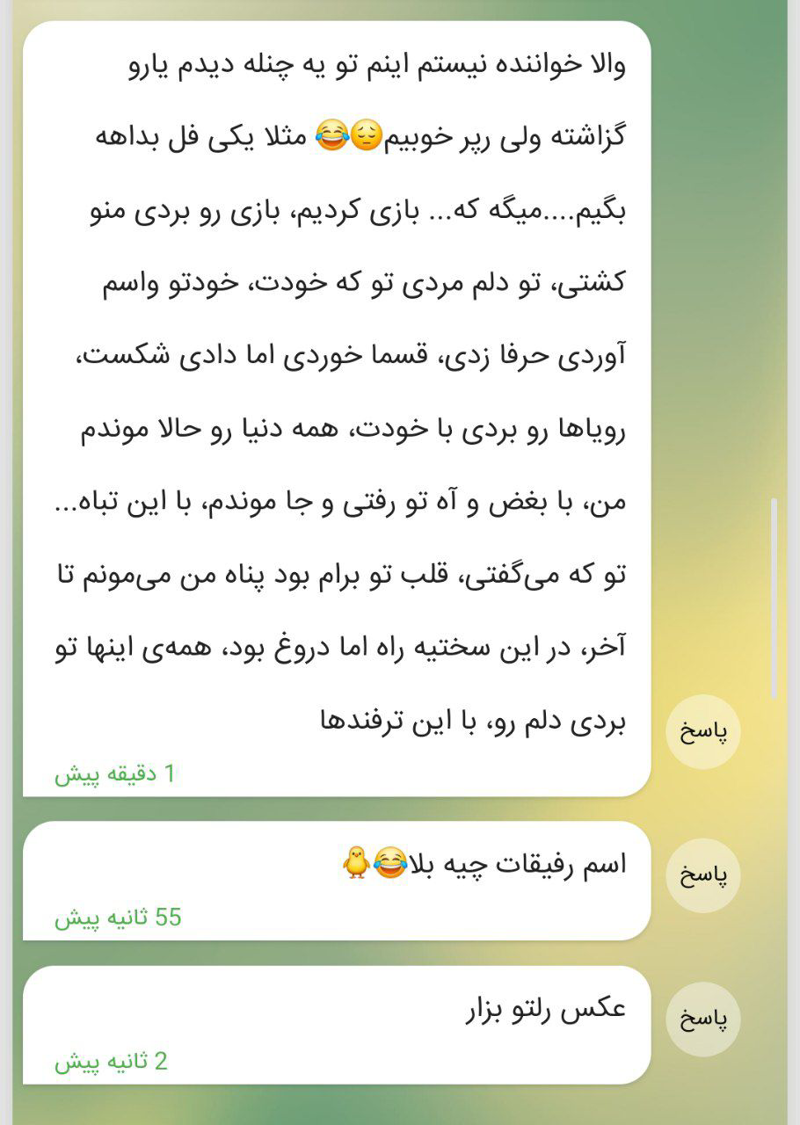The width and height of the screenshot is (800, 1125).
Task: Tap پاسخ beside the long rap lyrics message
Action: coord(704,732)
